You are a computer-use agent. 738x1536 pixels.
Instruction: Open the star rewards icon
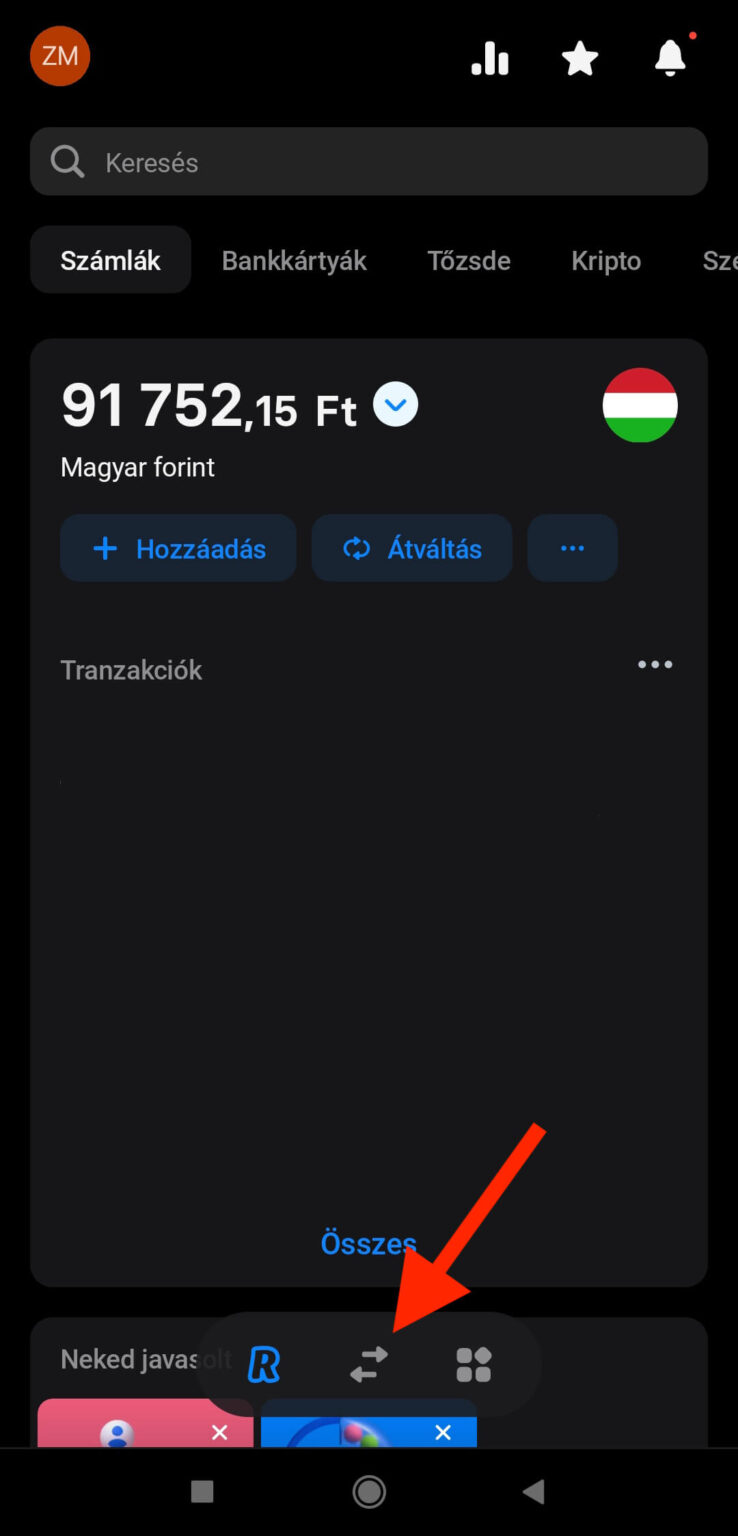tap(580, 59)
